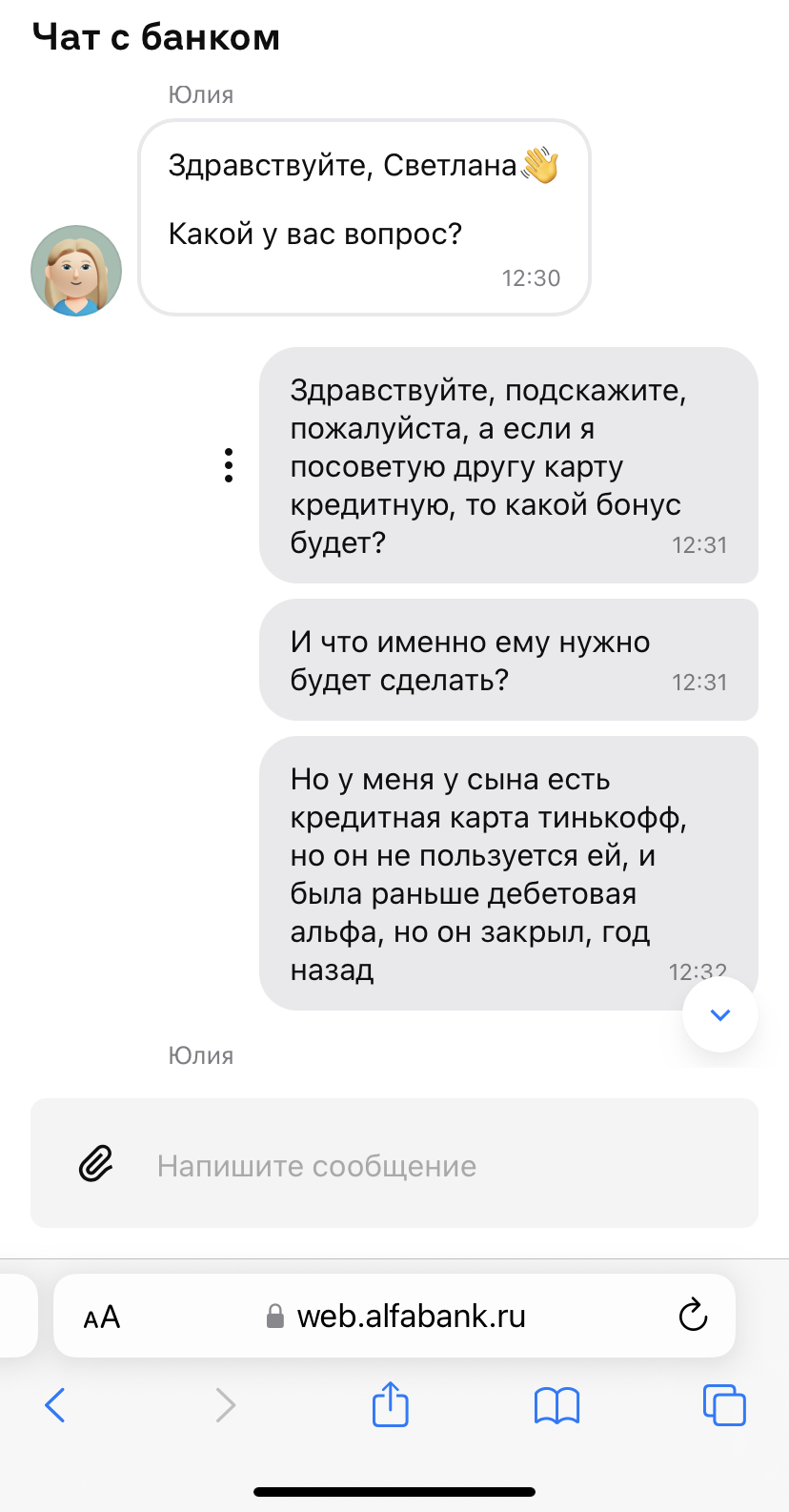Tap the paperclip attach icon
The image size is (789, 1512).
coord(95,1164)
